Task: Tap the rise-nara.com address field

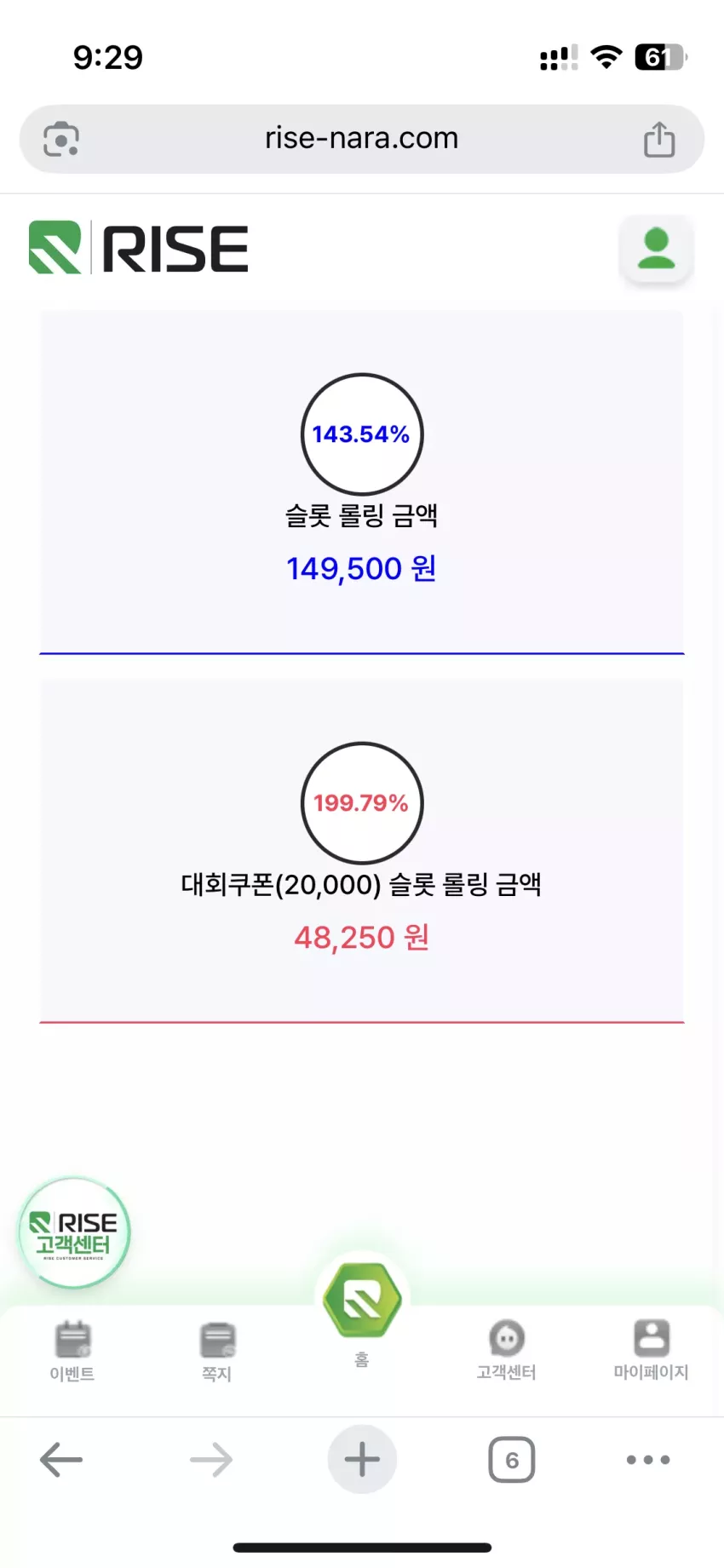Action: [362, 139]
